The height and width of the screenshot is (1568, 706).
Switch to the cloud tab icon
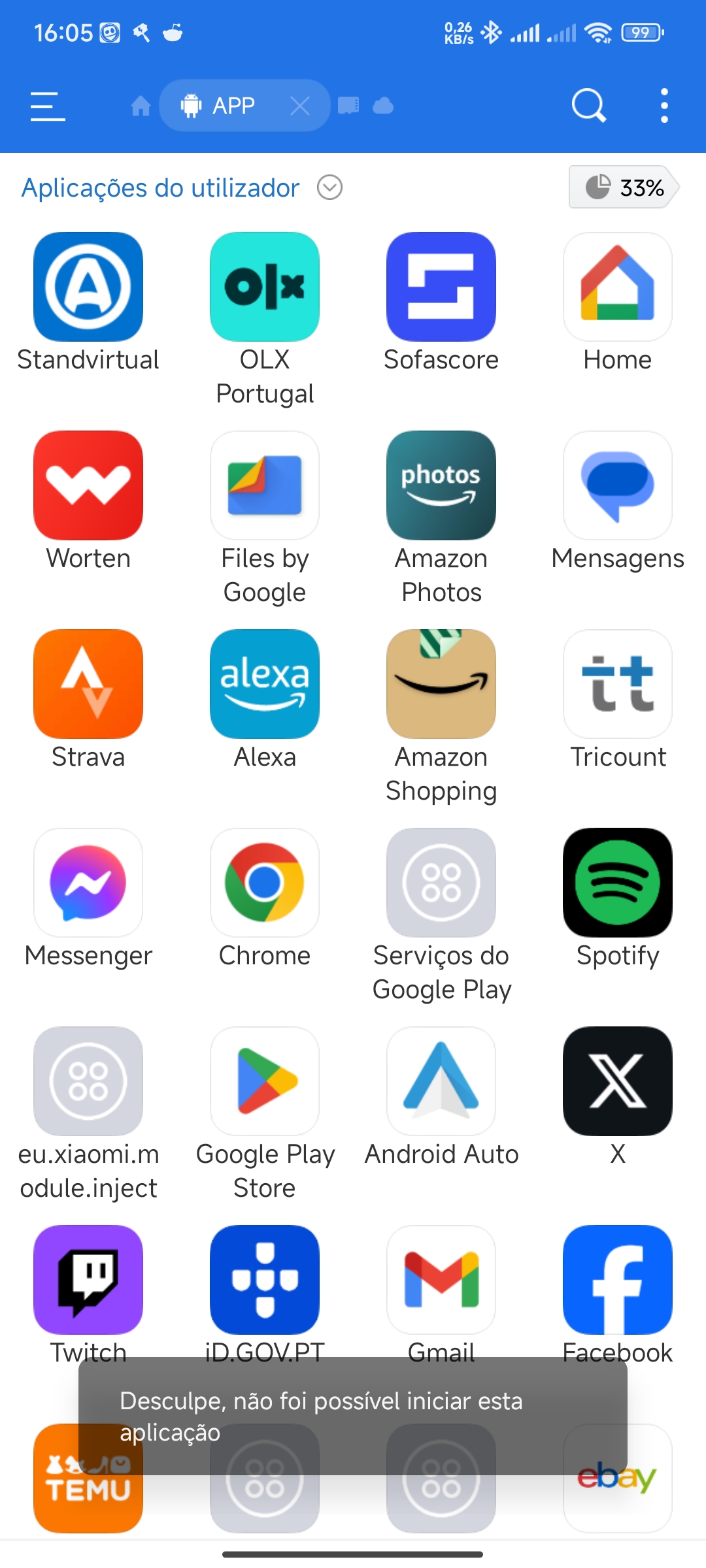383,106
